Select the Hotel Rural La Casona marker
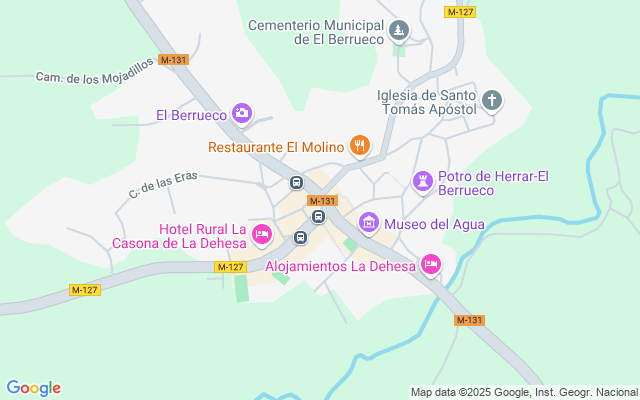The height and width of the screenshot is (400, 640). 262,235
